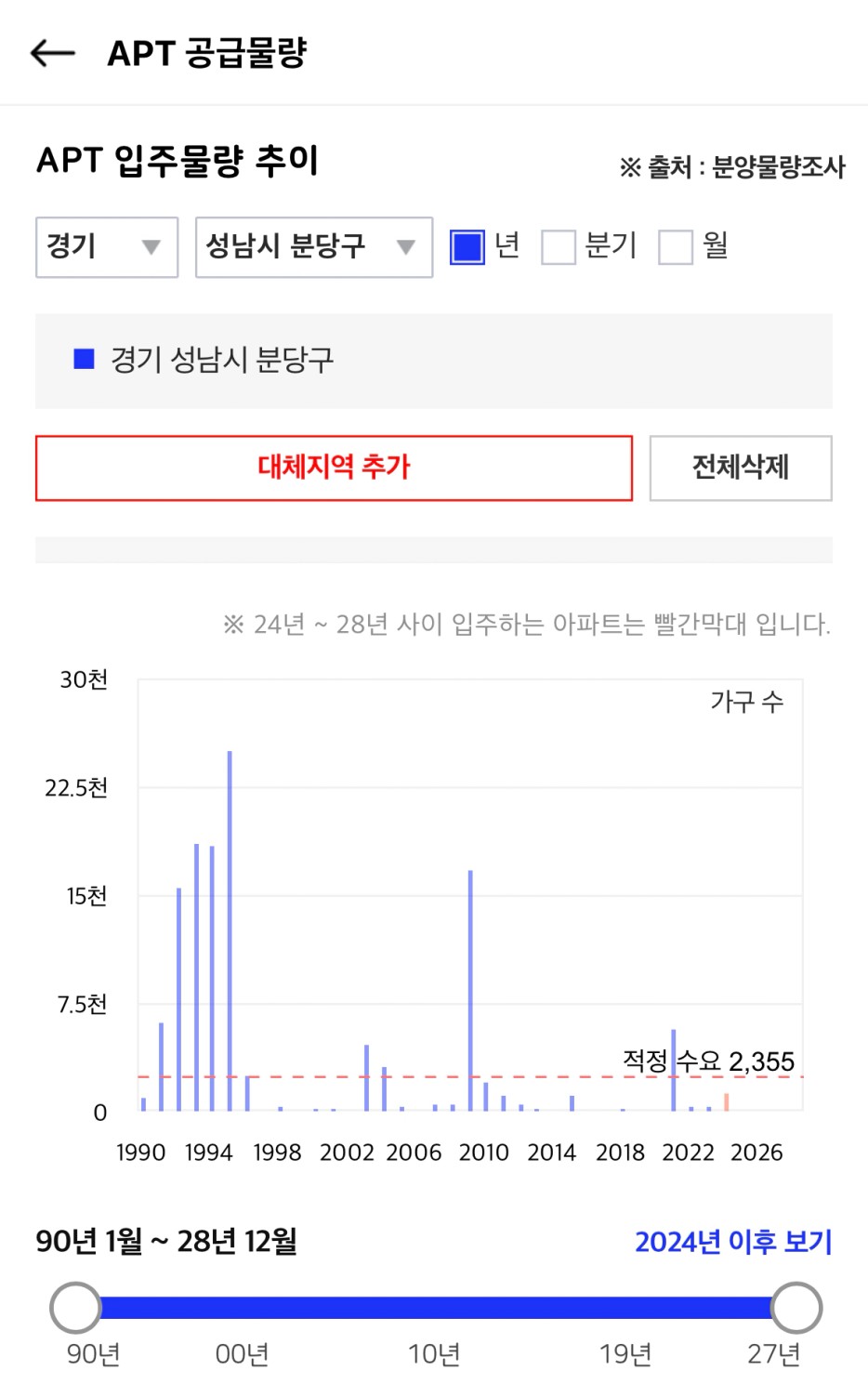Uncheck the 년 checkbox

[467, 247]
